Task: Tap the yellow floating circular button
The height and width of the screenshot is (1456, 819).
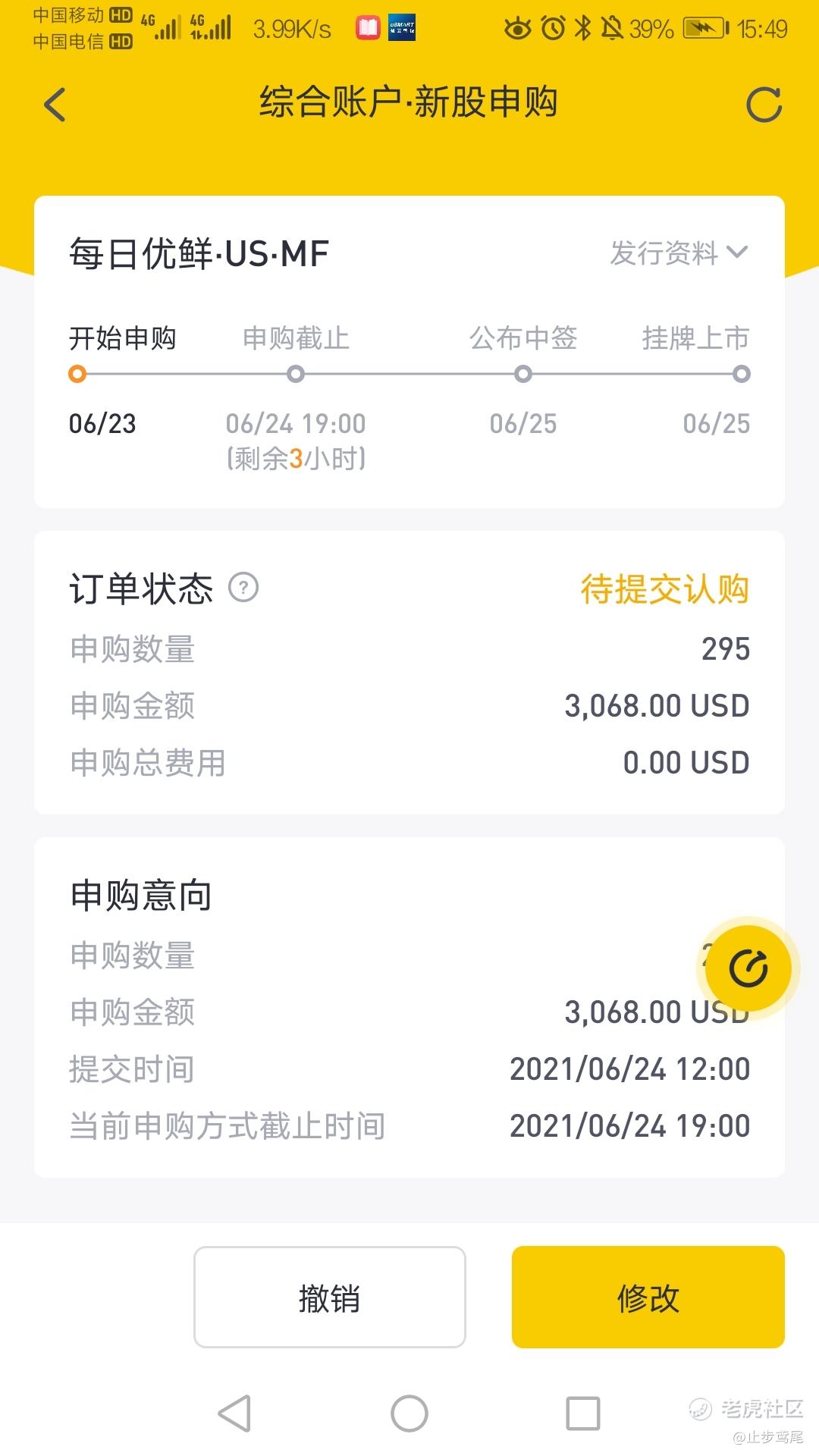Action: pos(748,968)
